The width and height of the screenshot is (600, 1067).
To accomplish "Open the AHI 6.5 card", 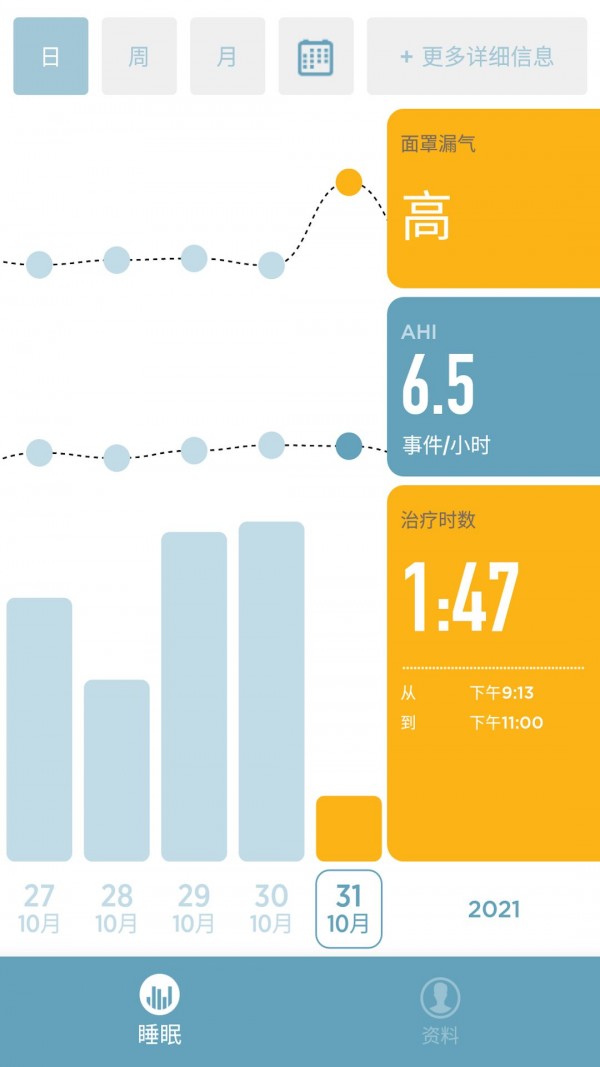I will (493, 386).
